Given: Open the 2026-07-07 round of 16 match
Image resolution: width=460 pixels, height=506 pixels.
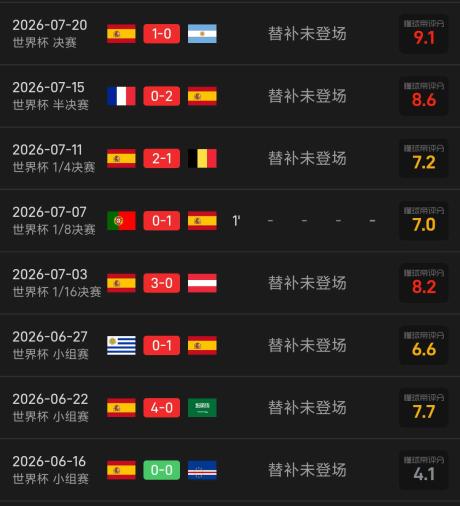Looking at the screenshot, I should coord(230,221).
